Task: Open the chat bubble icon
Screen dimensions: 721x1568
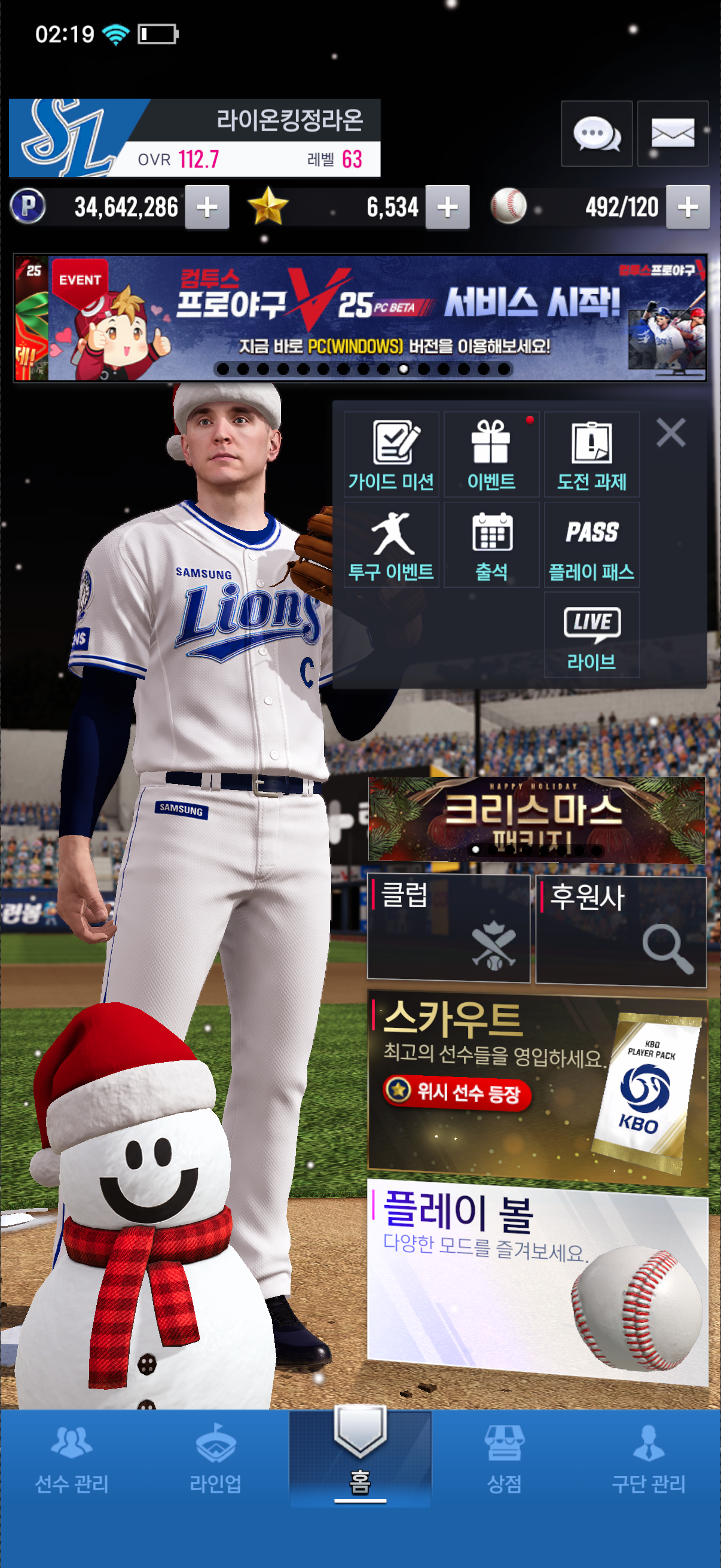Action: click(x=595, y=134)
